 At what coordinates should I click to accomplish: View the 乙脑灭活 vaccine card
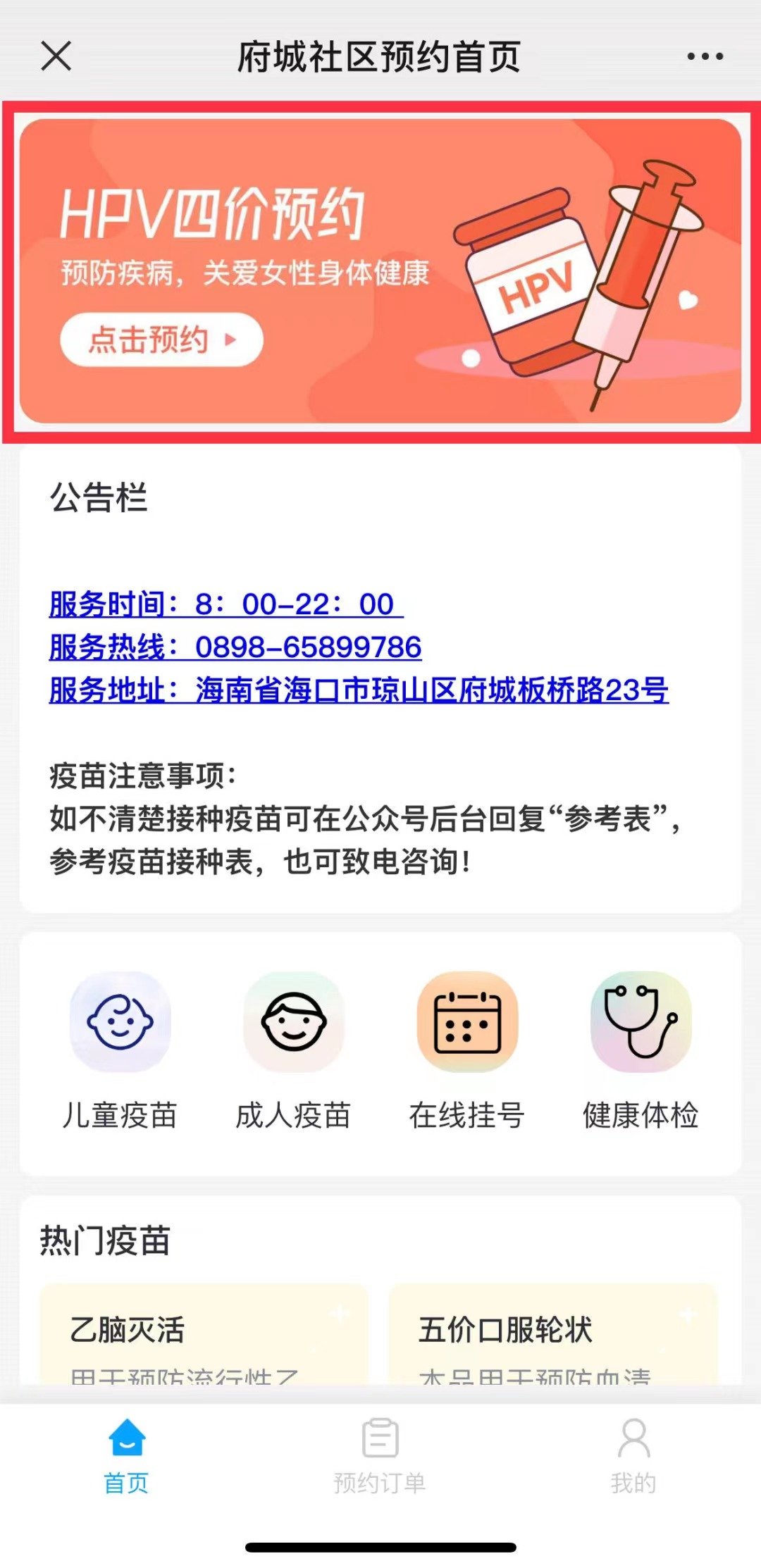[204, 1336]
